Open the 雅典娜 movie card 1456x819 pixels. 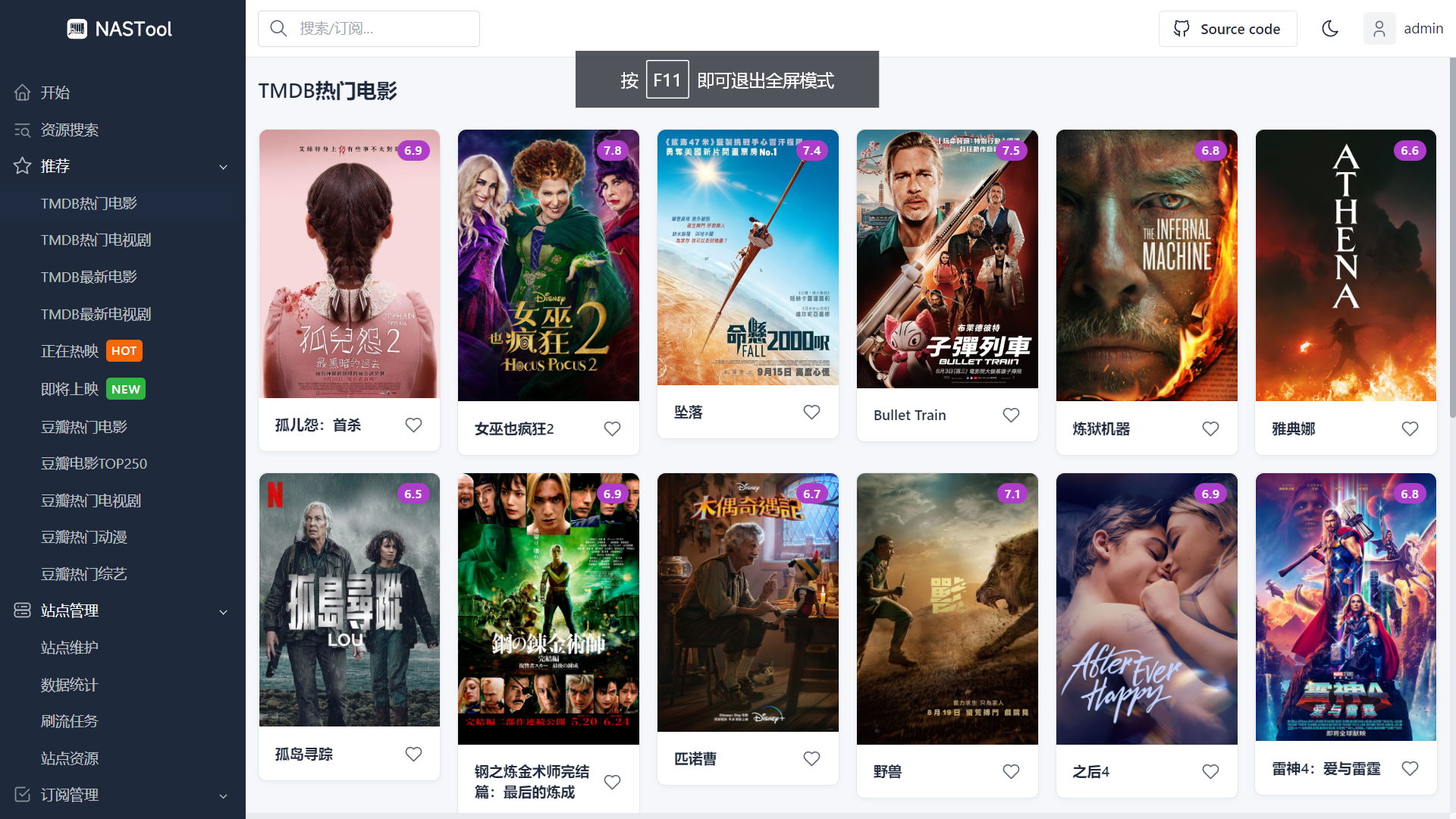coord(1345,265)
